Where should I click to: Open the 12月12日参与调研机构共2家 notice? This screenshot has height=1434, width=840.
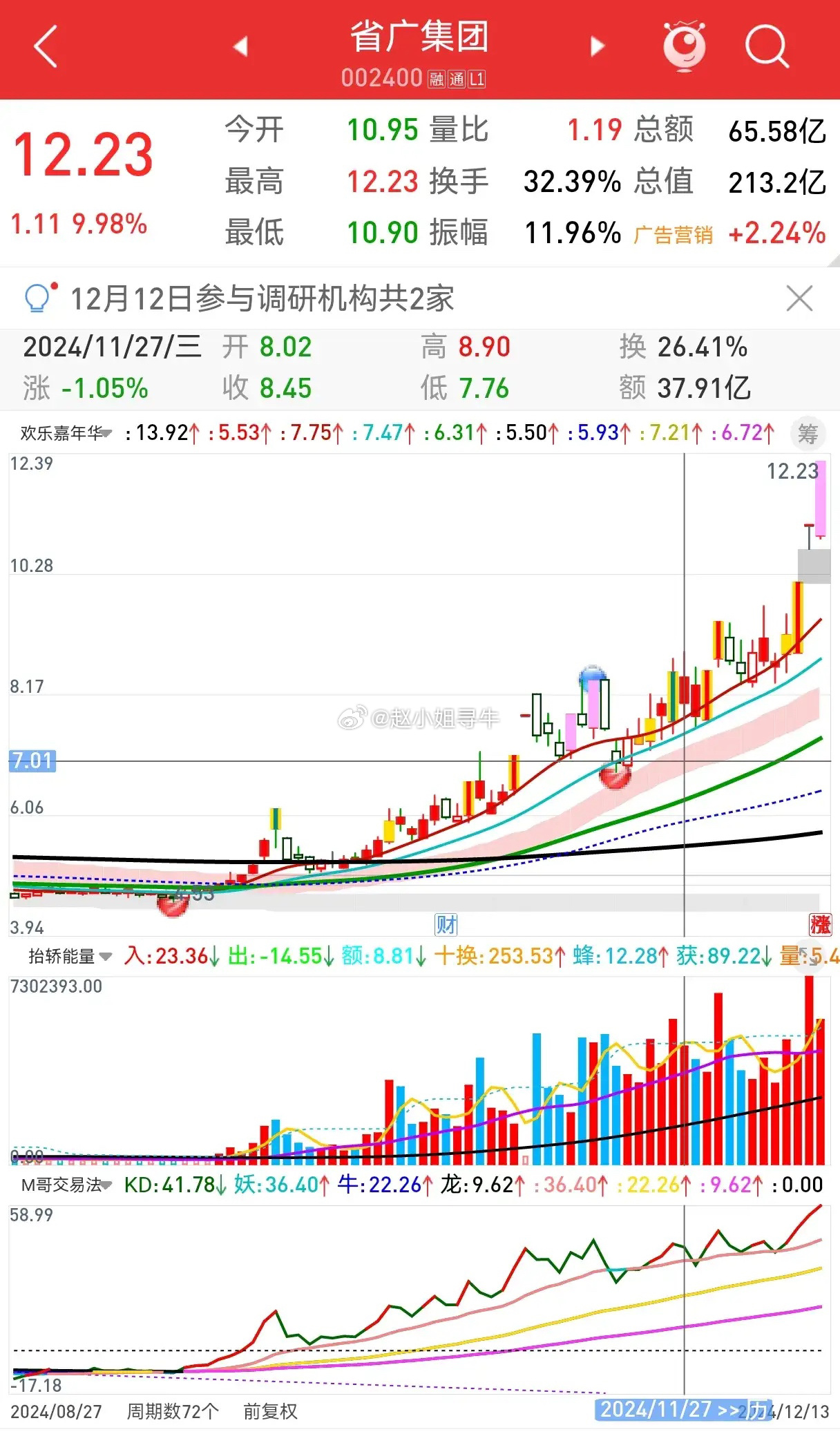pos(262,299)
